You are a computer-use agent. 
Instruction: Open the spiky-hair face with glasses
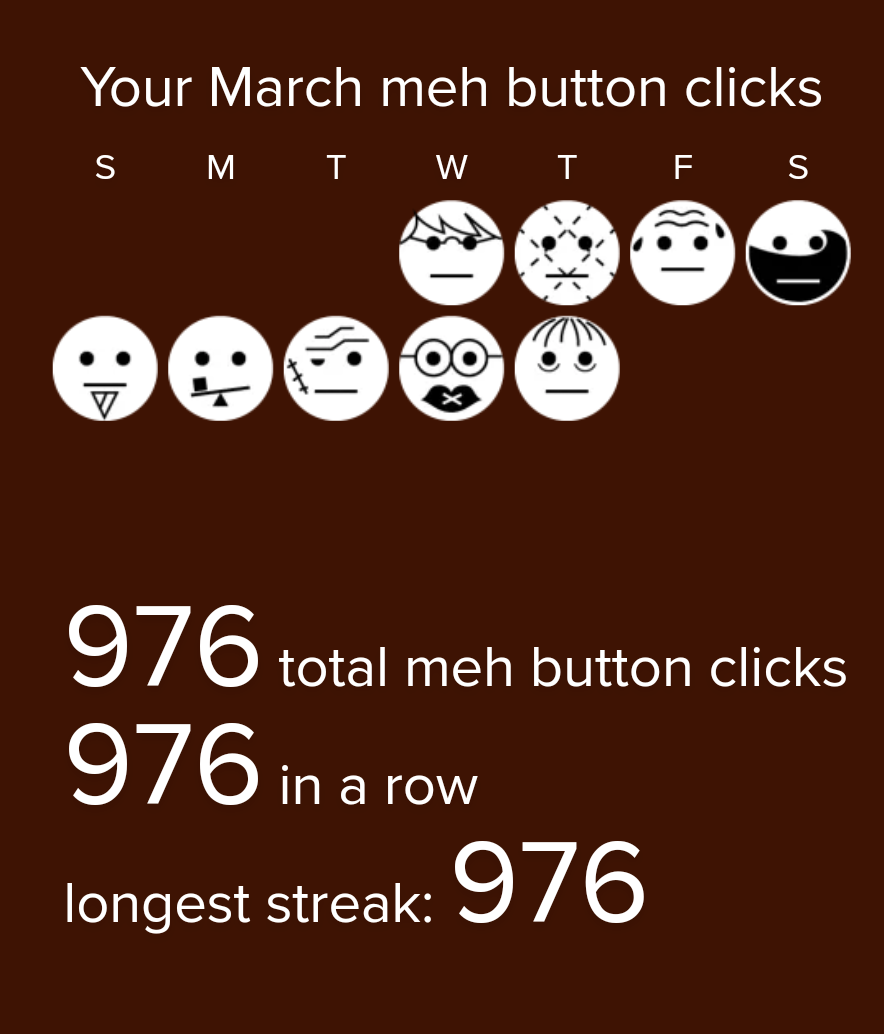pyautogui.click(x=451, y=253)
